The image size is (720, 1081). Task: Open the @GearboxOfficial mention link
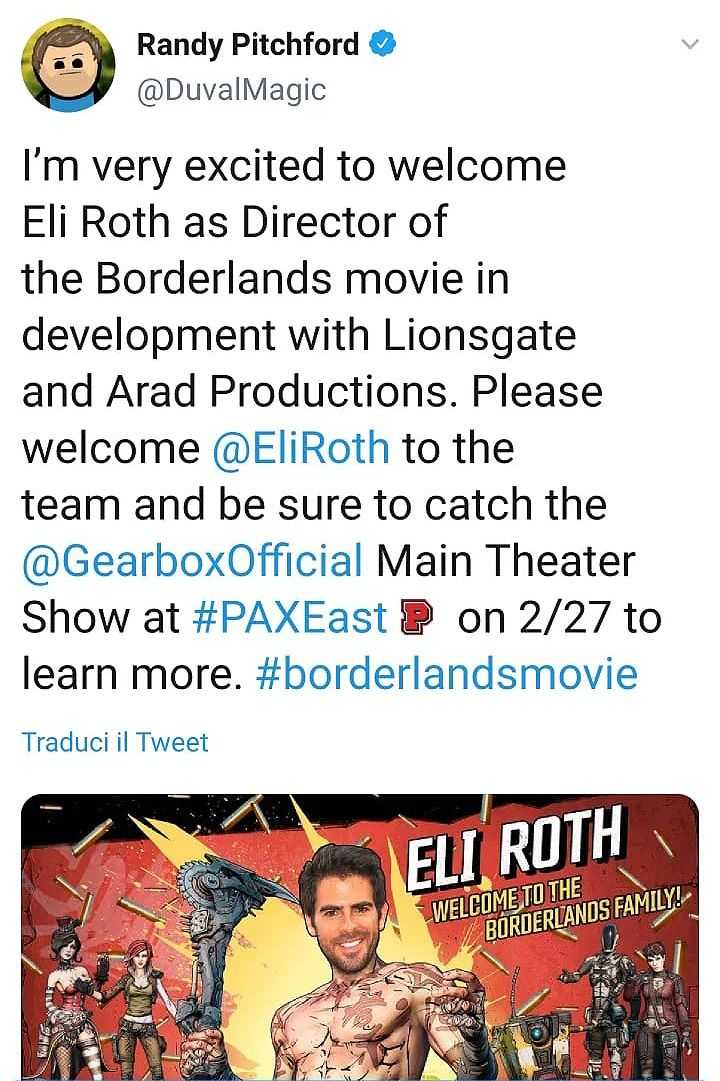tap(192, 561)
